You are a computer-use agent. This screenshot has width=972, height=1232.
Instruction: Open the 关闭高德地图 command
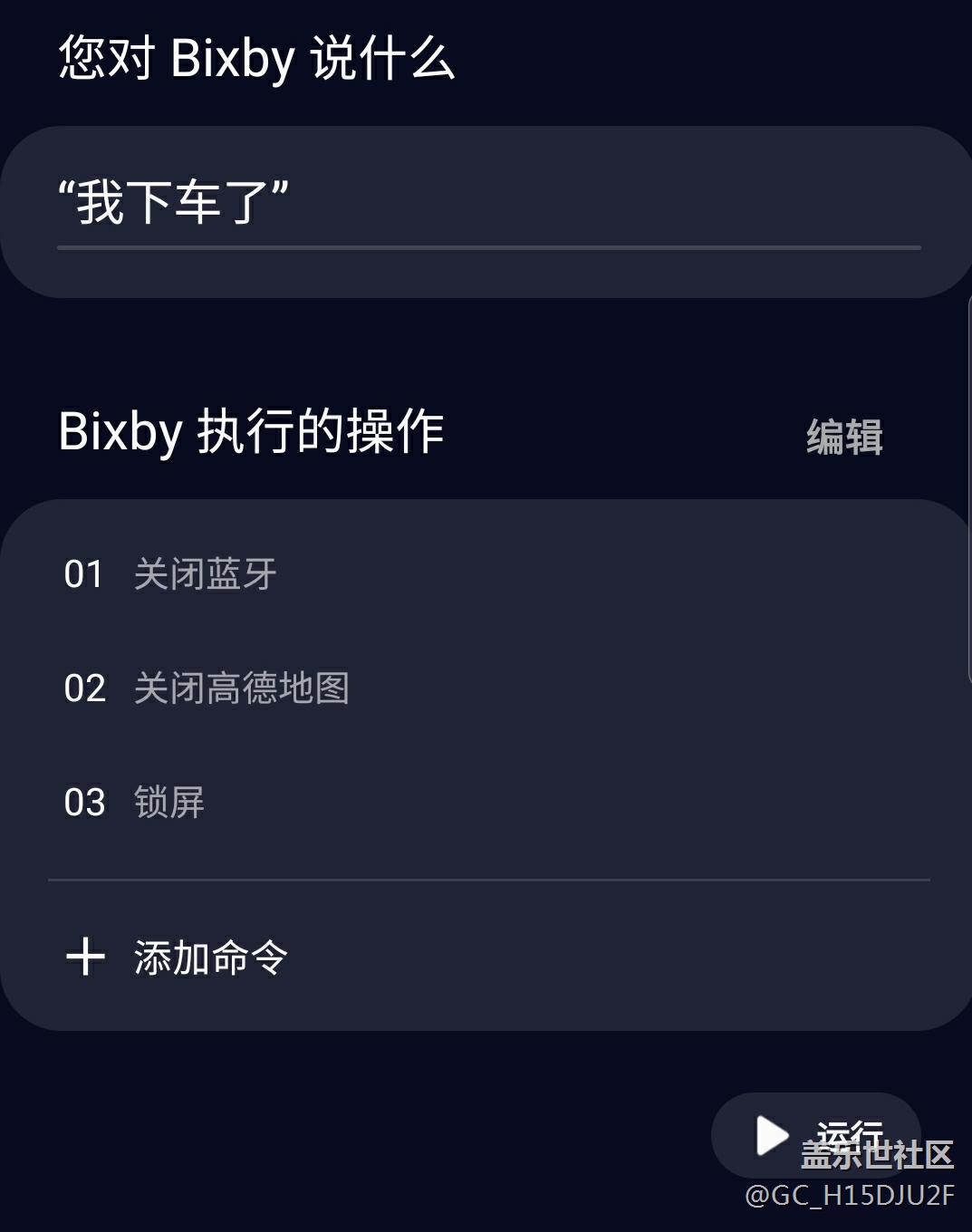click(241, 688)
